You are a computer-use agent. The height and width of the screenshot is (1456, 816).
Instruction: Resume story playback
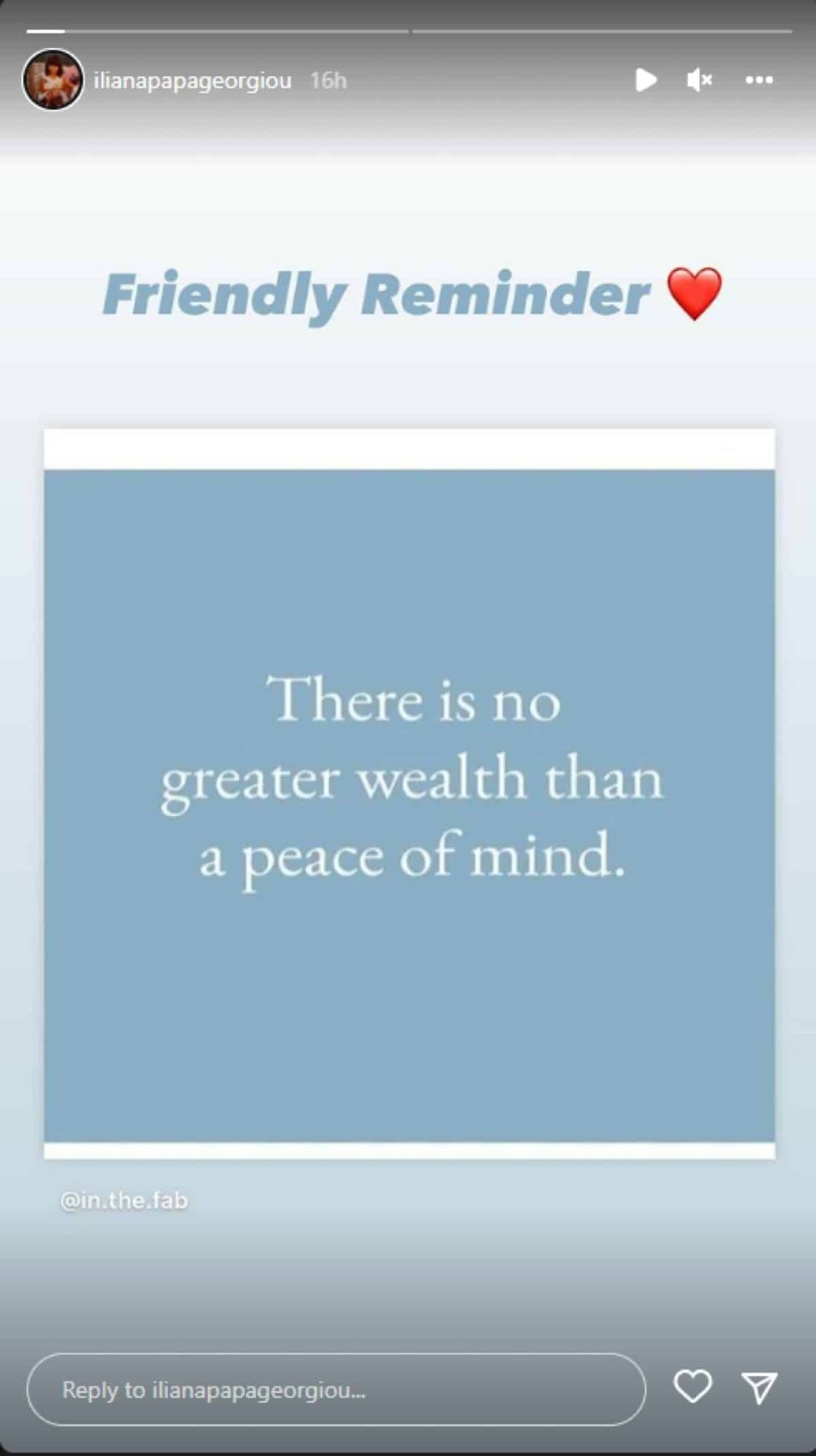point(645,81)
